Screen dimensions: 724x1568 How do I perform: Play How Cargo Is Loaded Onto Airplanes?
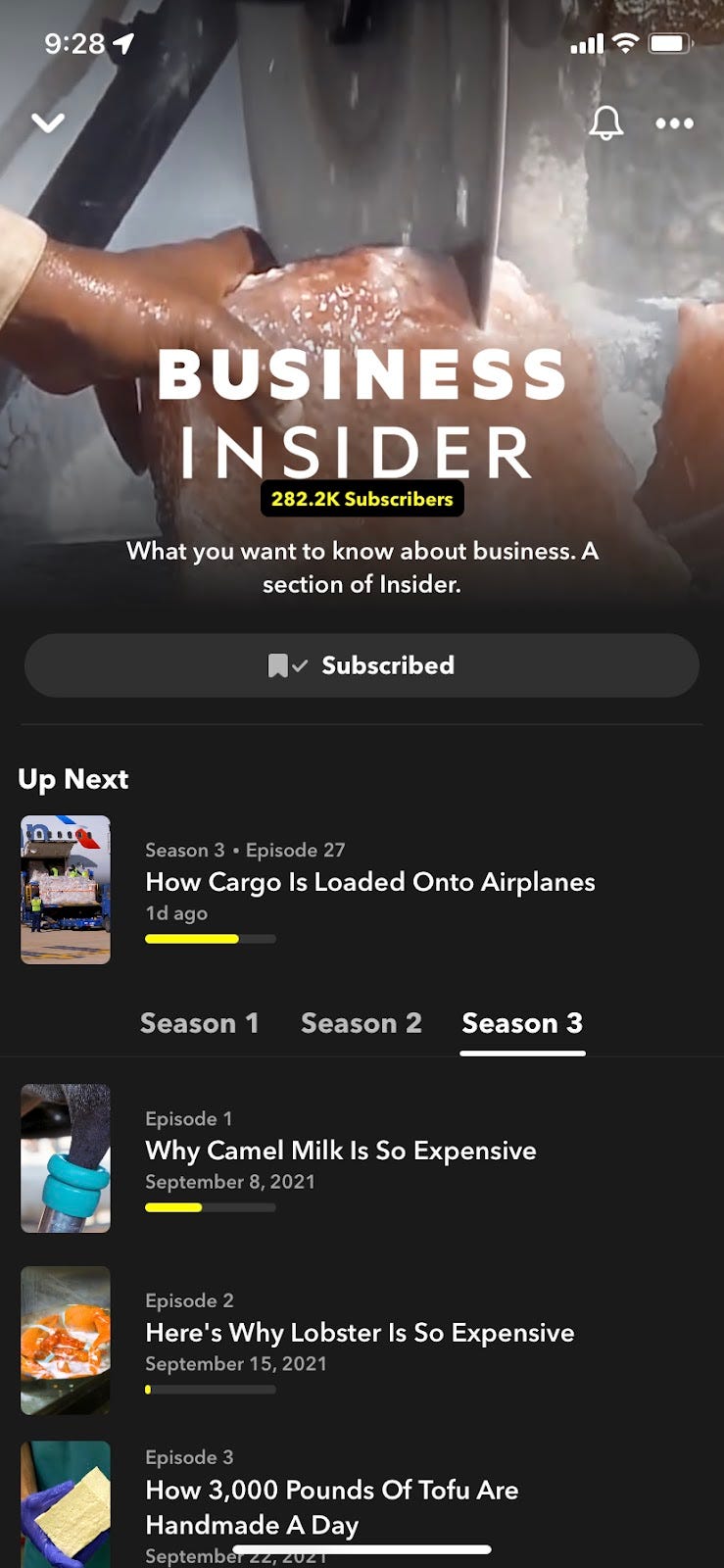tap(369, 883)
